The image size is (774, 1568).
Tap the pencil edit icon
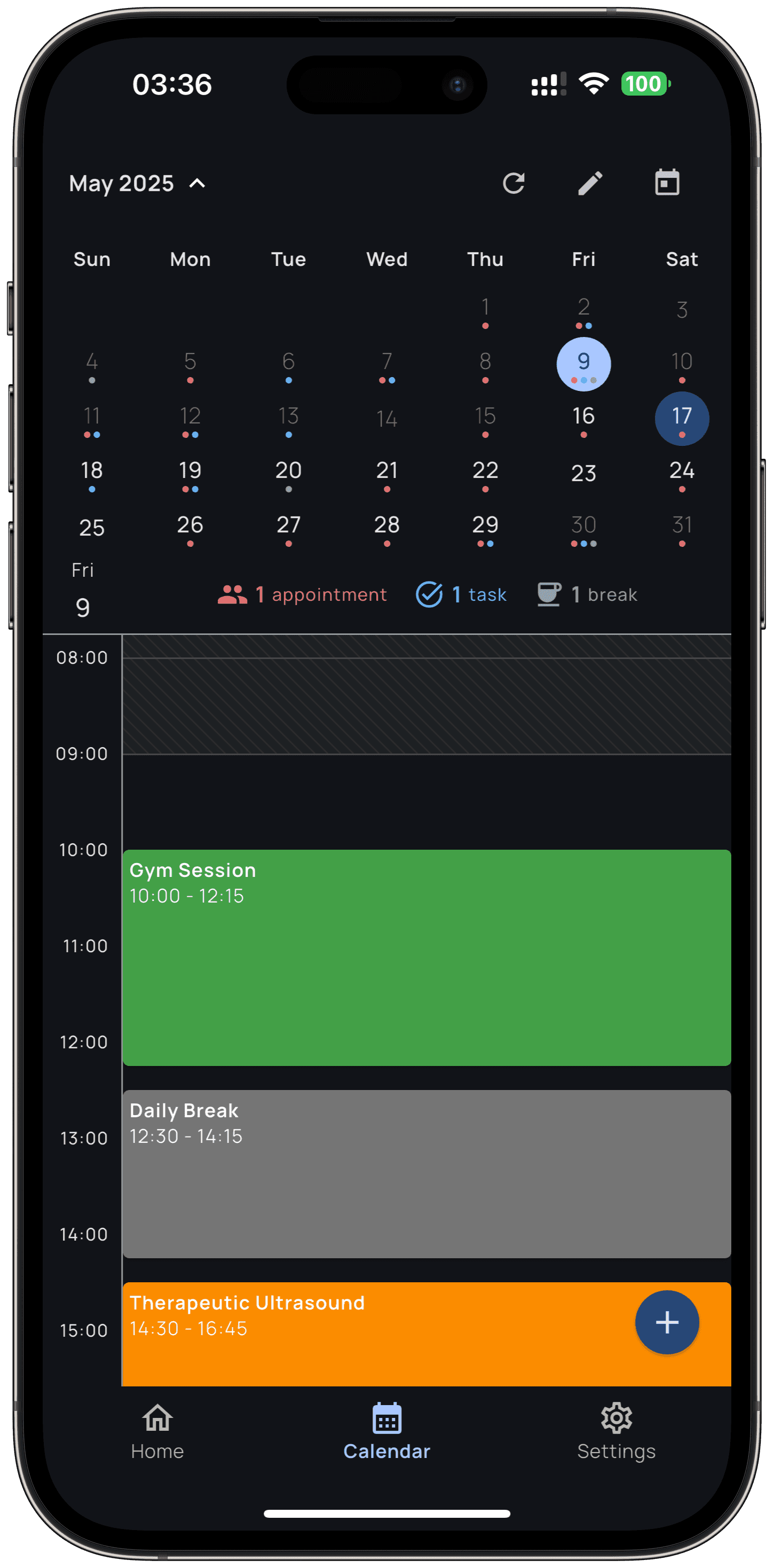[590, 183]
